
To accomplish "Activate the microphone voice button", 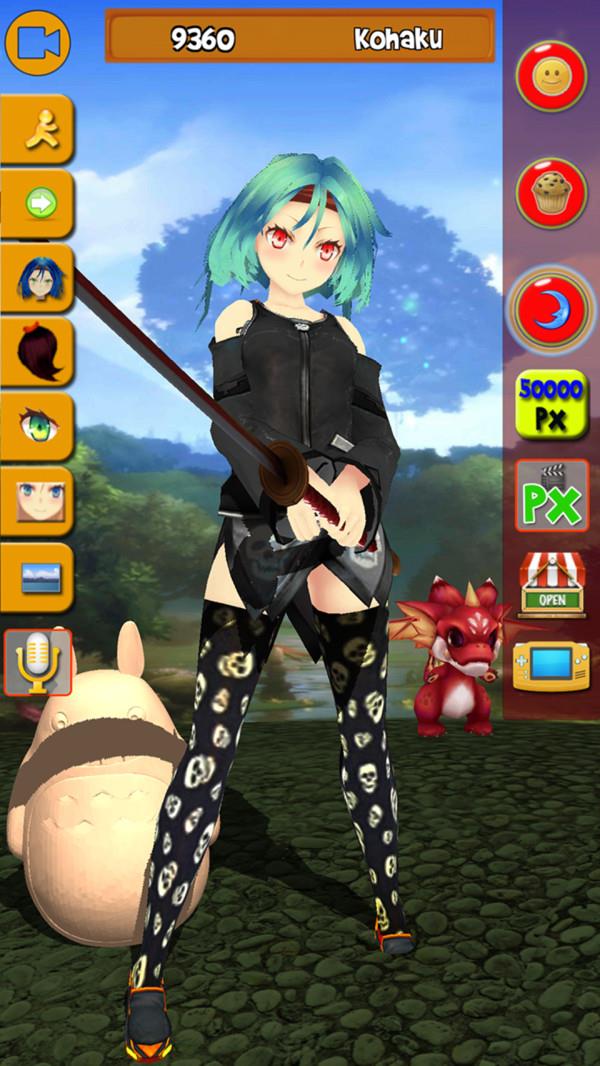I will pyautogui.click(x=38, y=662).
